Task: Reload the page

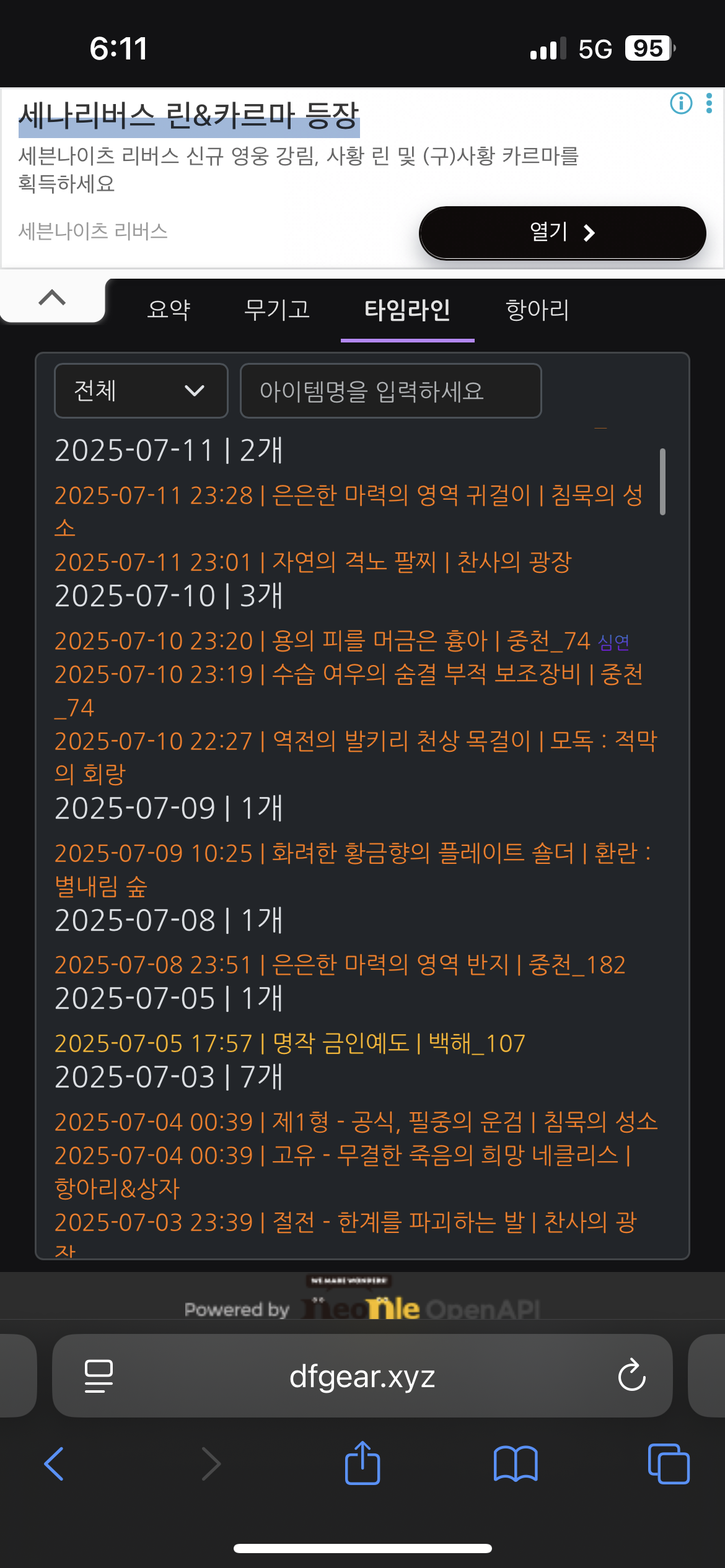Action: [631, 1376]
